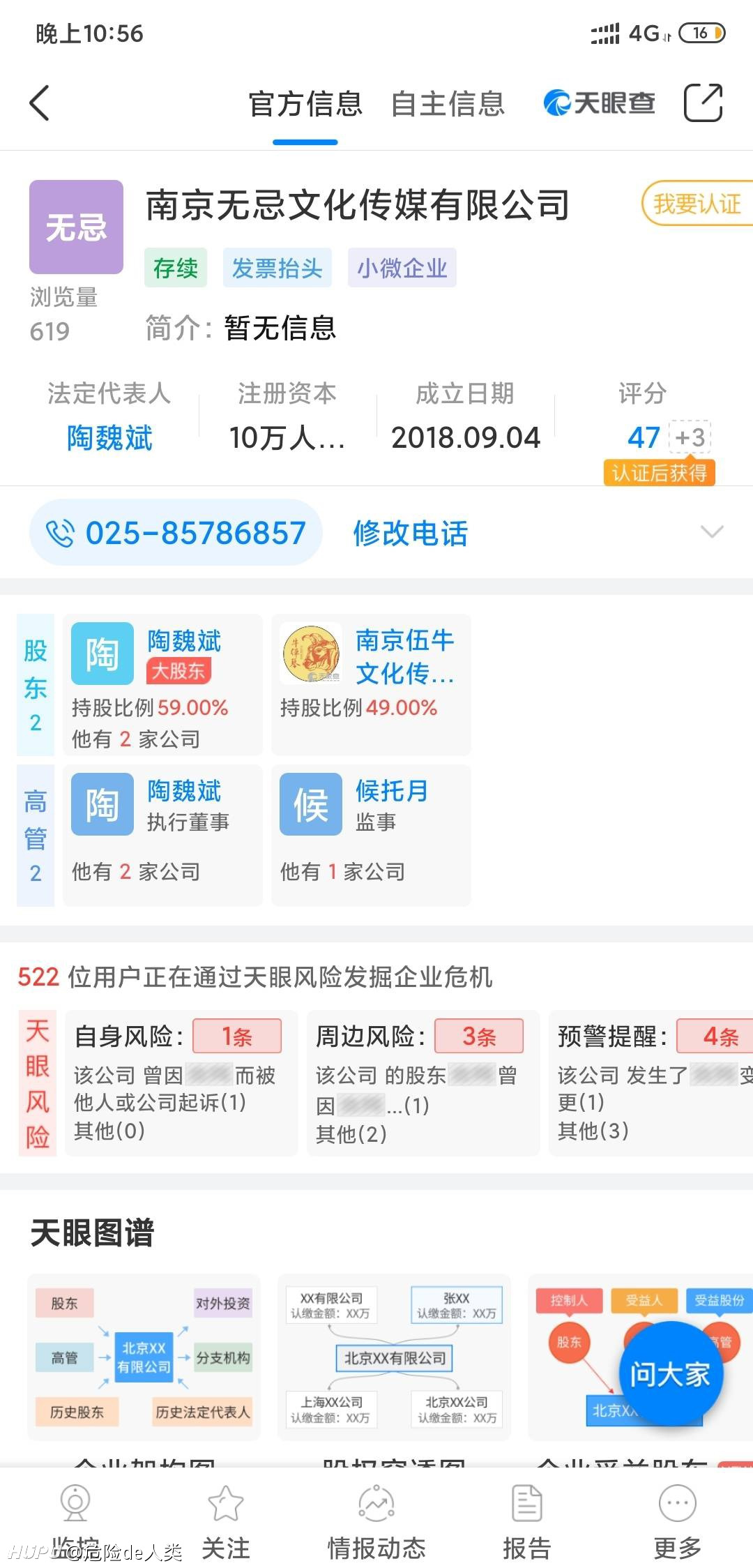
Task: View supervisor 候托月's card
Action: click(x=371, y=835)
